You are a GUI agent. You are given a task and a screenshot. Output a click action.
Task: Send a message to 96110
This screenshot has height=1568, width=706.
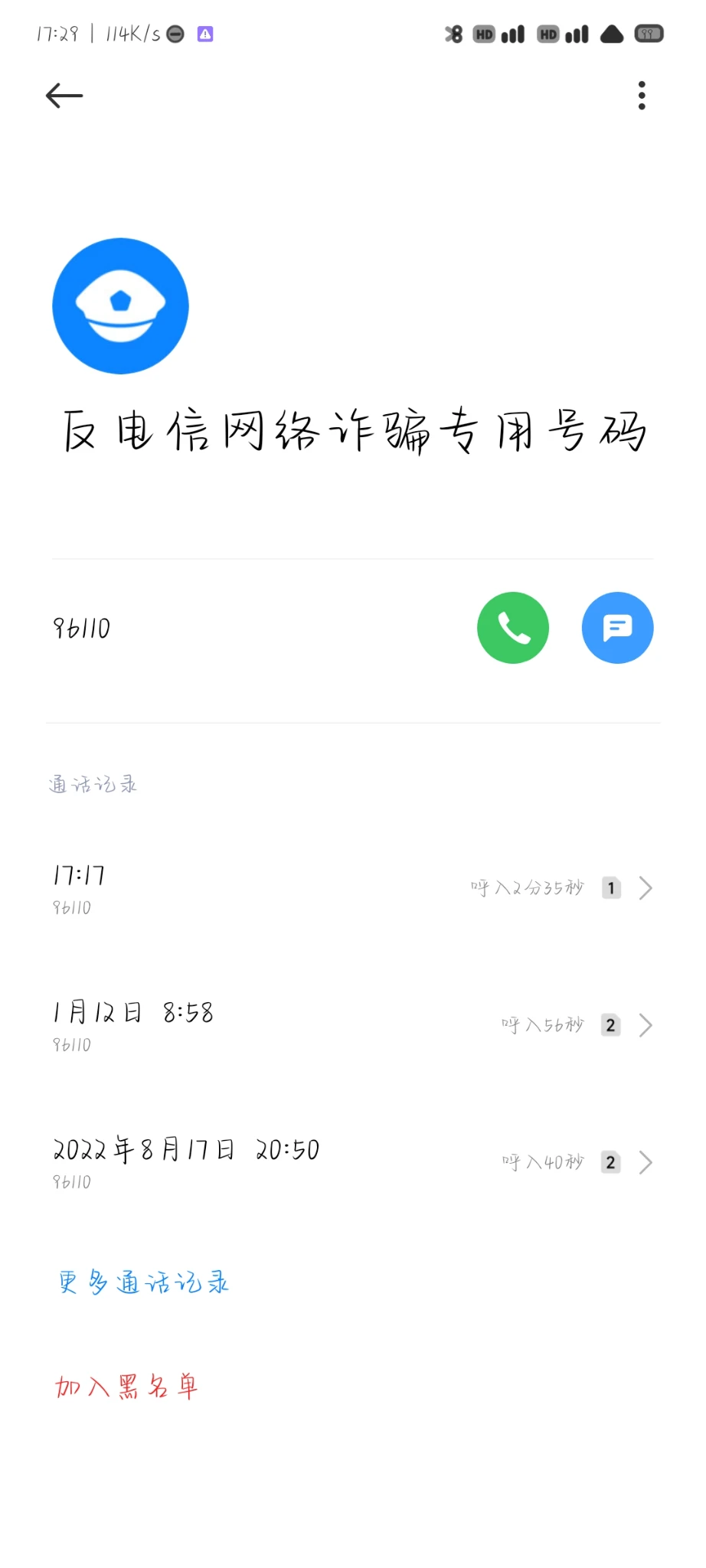[x=617, y=628]
